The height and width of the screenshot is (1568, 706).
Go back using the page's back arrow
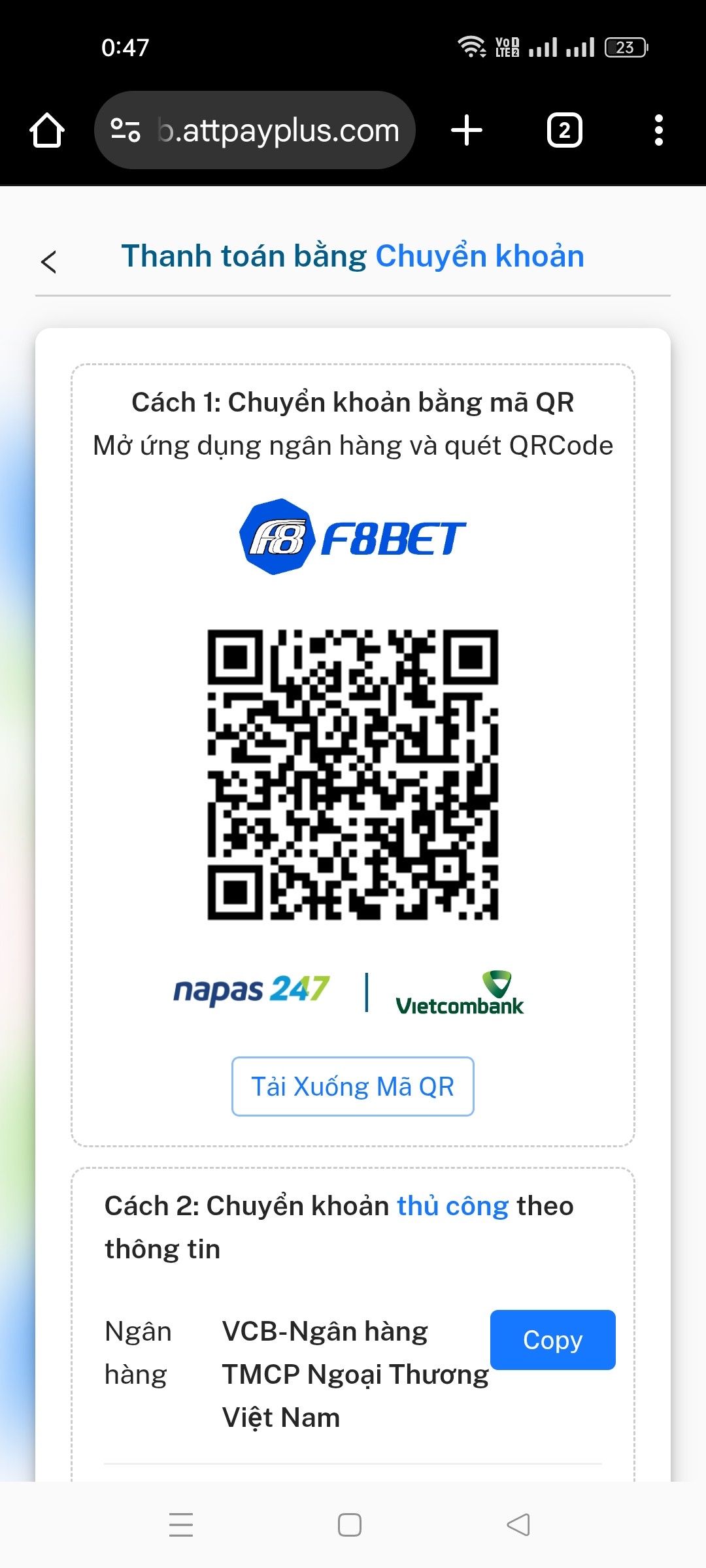[49, 262]
